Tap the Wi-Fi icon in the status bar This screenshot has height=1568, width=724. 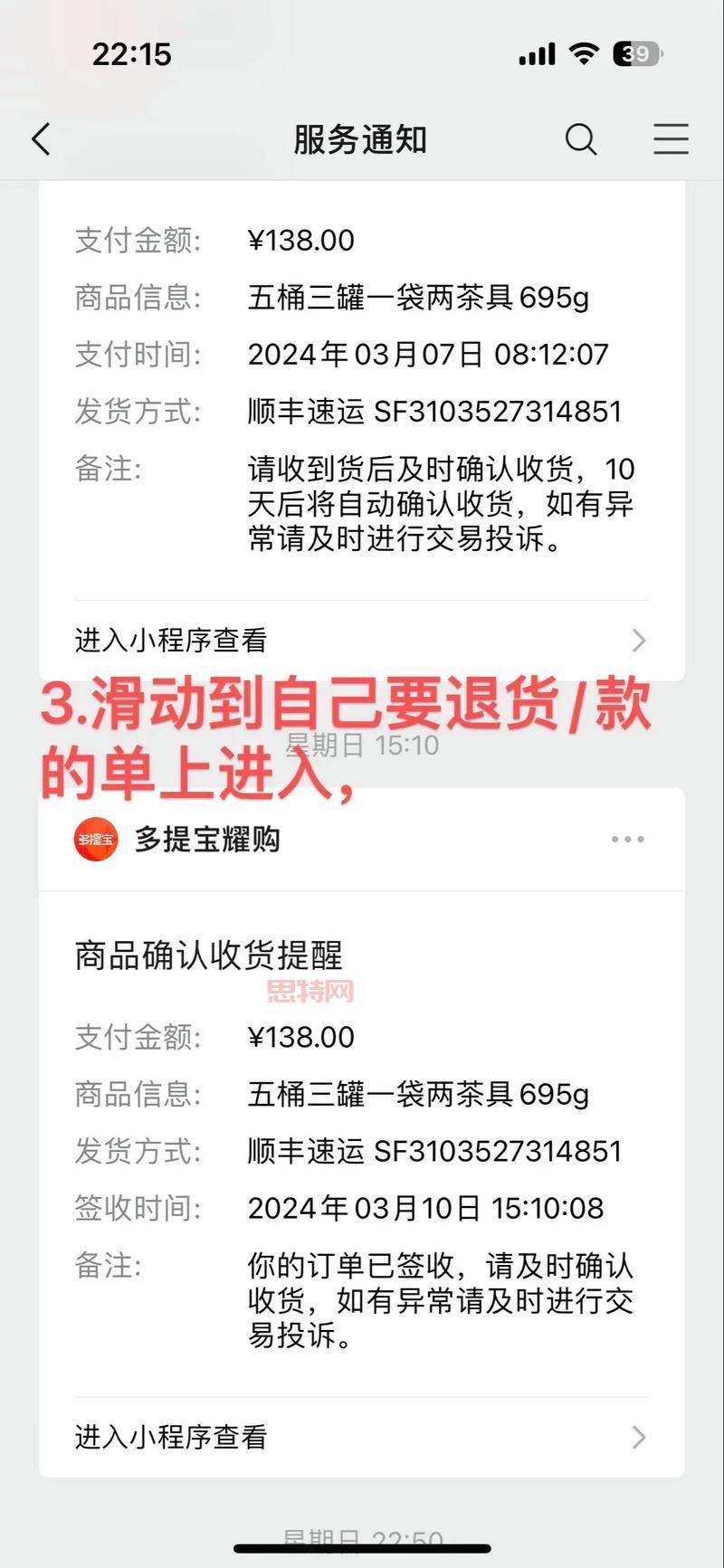tap(584, 54)
